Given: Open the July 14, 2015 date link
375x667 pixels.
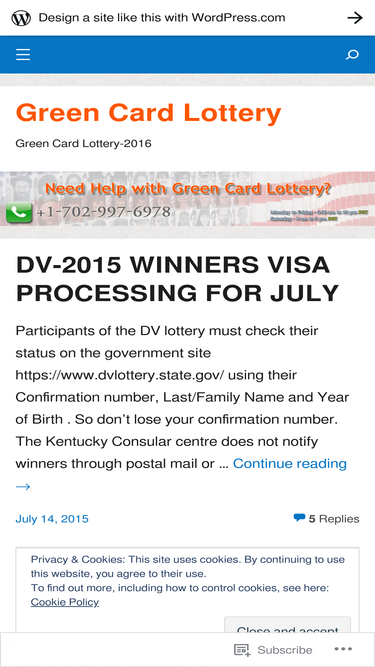Looking at the screenshot, I should pyautogui.click(x=52, y=519).
